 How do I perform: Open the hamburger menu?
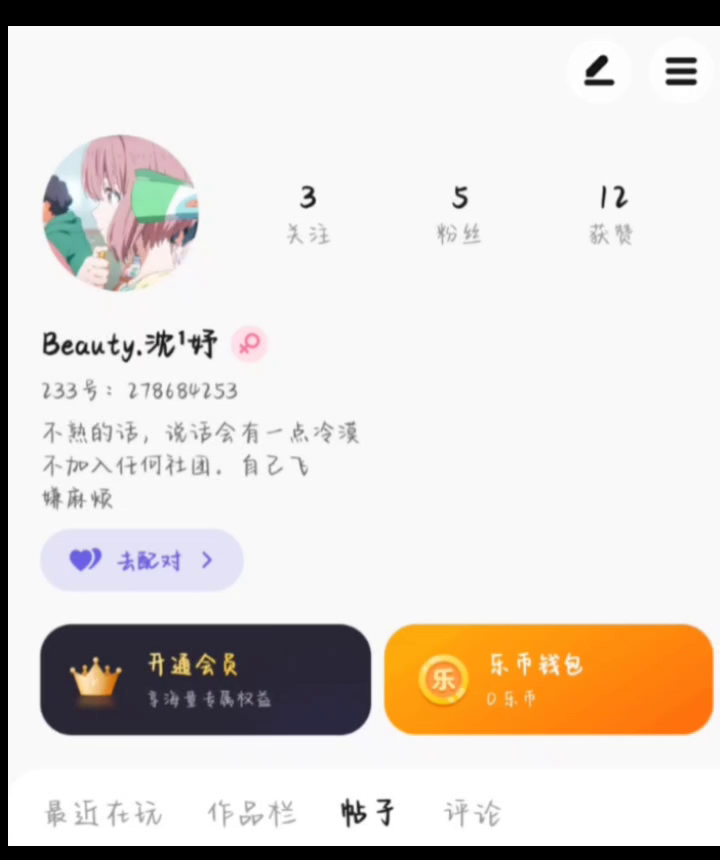(x=681, y=71)
